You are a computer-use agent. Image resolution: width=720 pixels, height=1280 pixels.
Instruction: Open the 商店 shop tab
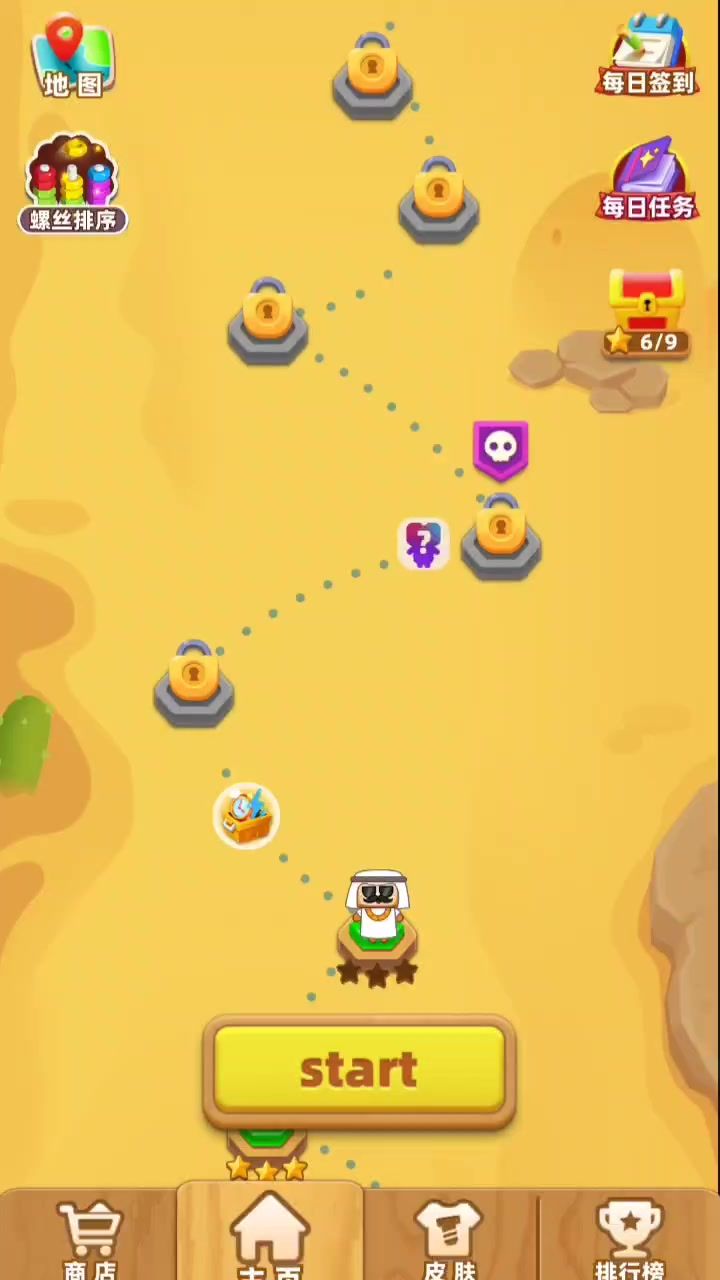[90, 1238]
